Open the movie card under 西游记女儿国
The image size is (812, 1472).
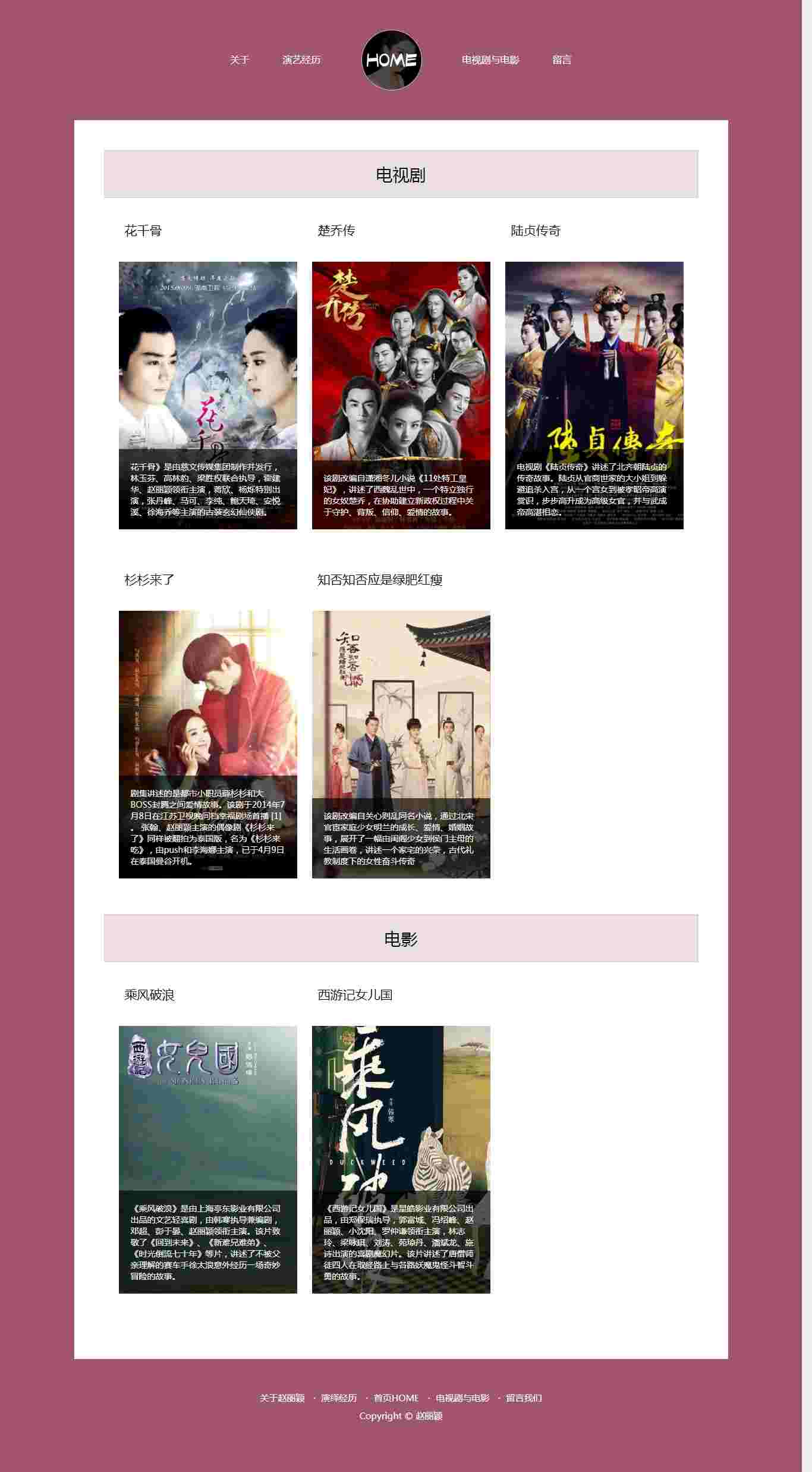tap(401, 1160)
